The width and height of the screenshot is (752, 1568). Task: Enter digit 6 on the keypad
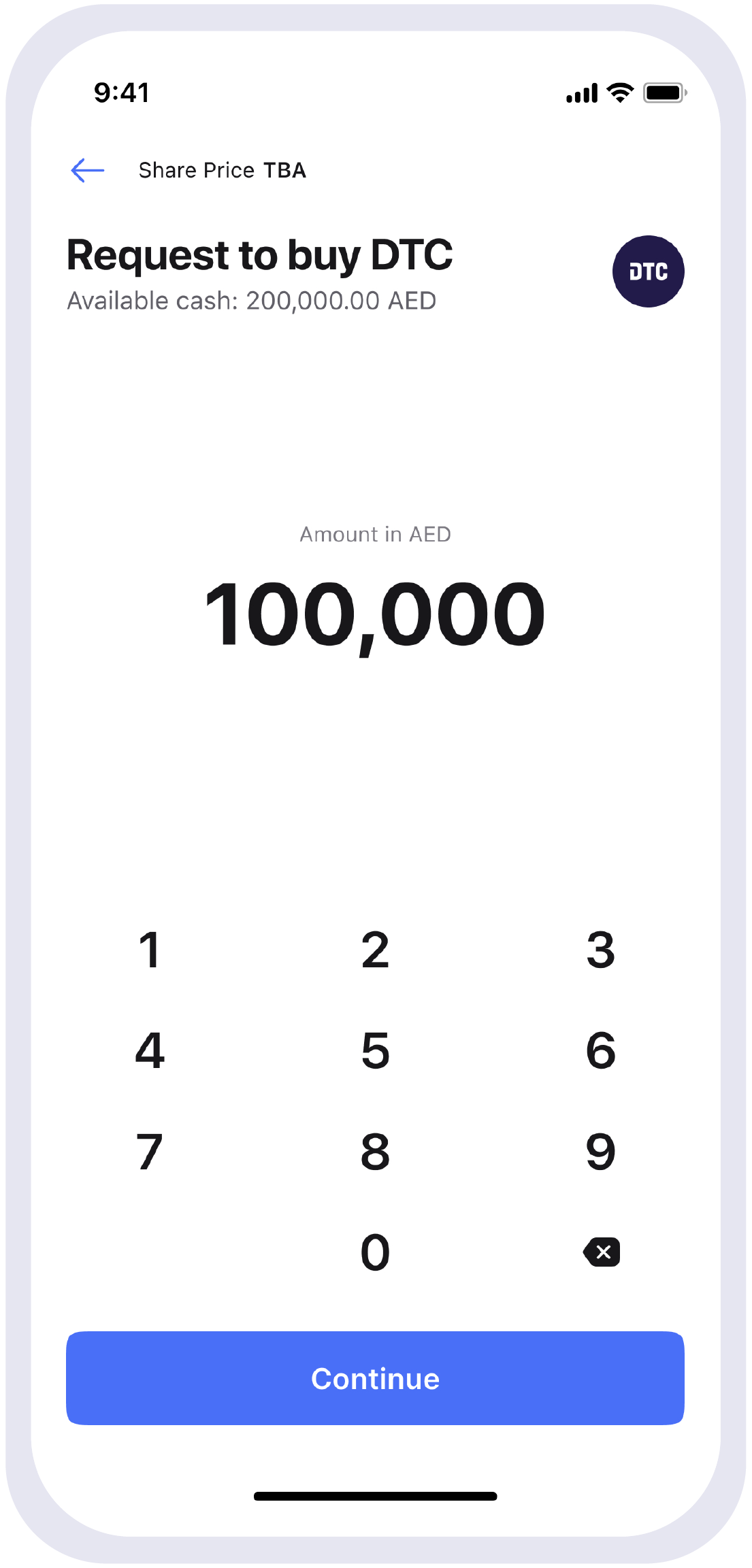[x=601, y=1050]
